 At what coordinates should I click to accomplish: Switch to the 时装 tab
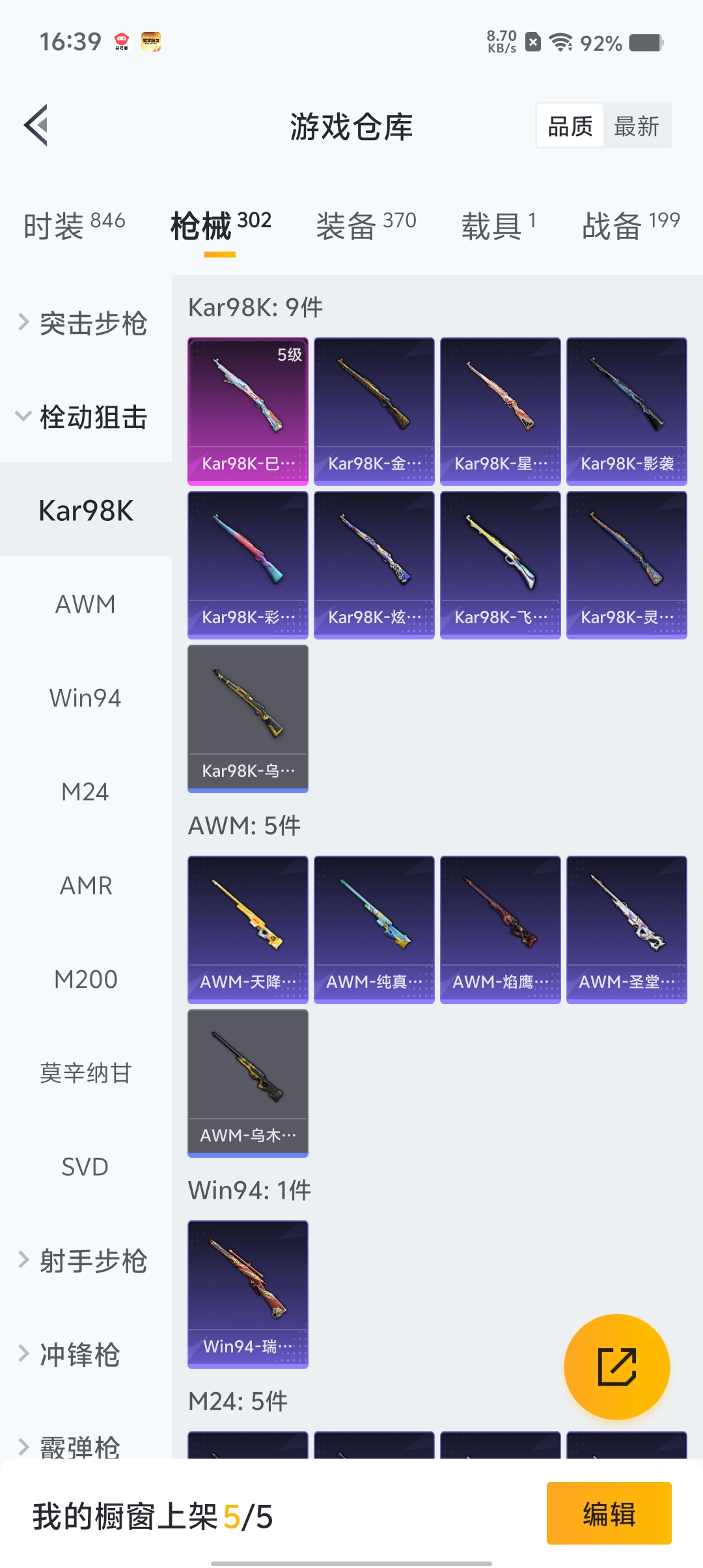point(74,226)
